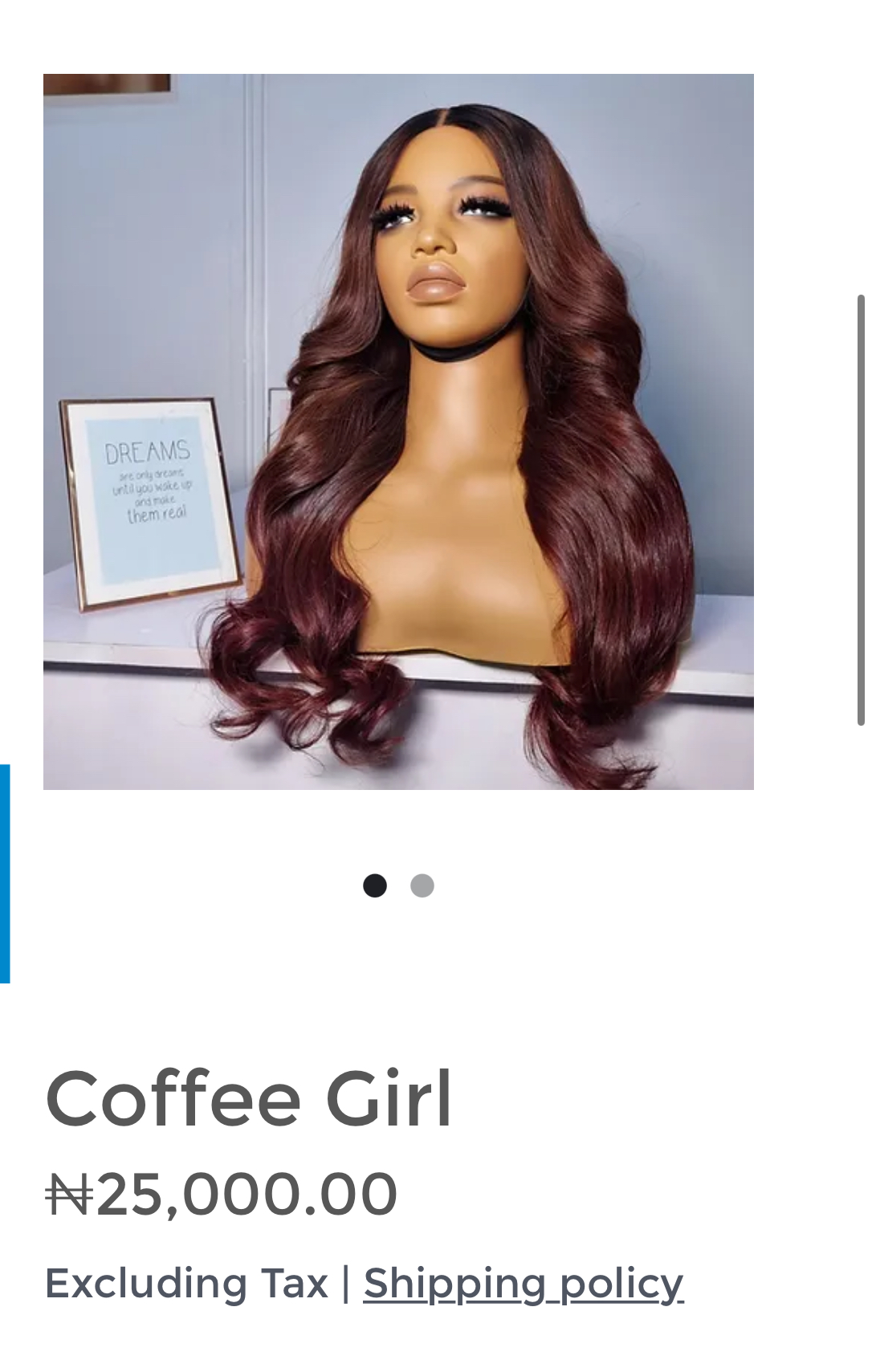The height and width of the screenshot is (1372, 872).
Task: Open the Shipping policy link
Action: click(523, 1282)
